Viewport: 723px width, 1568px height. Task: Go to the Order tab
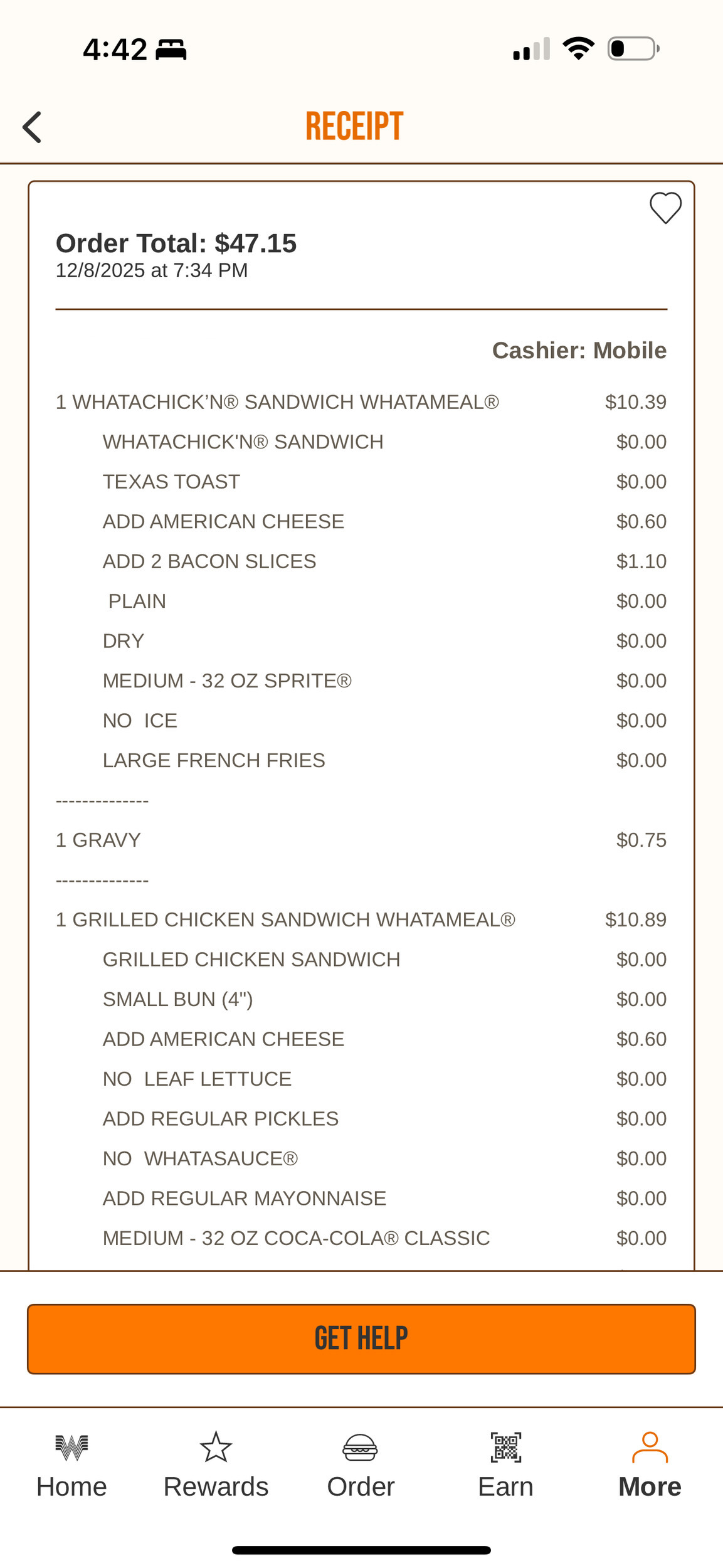tap(361, 1465)
